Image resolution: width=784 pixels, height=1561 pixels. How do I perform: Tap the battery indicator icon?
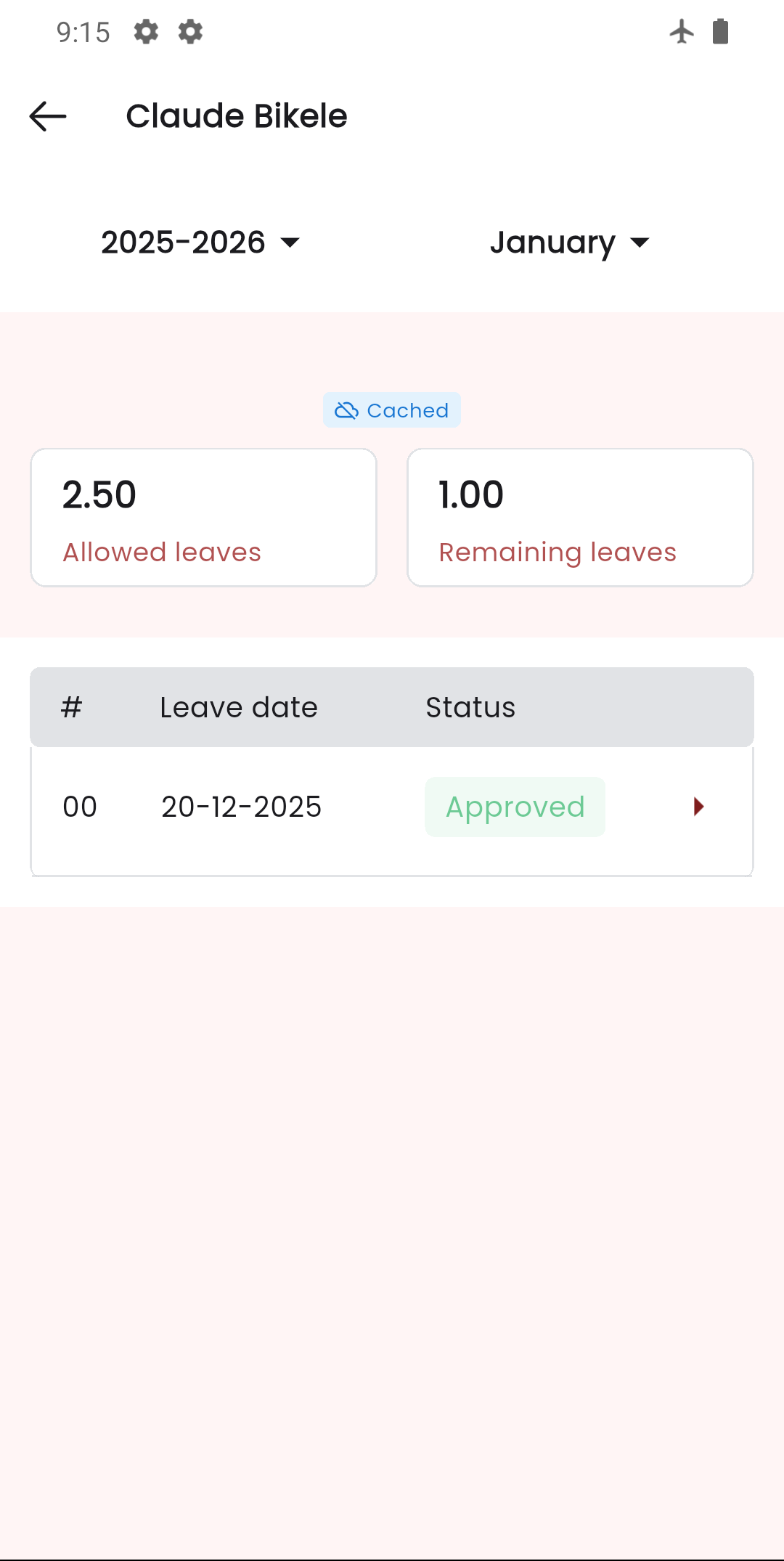click(719, 32)
